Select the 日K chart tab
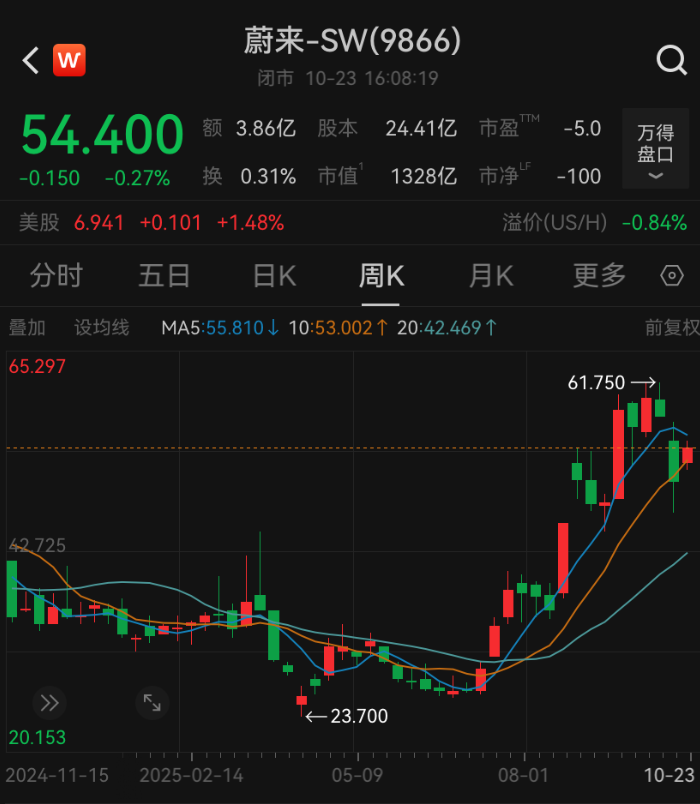 pos(273,275)
